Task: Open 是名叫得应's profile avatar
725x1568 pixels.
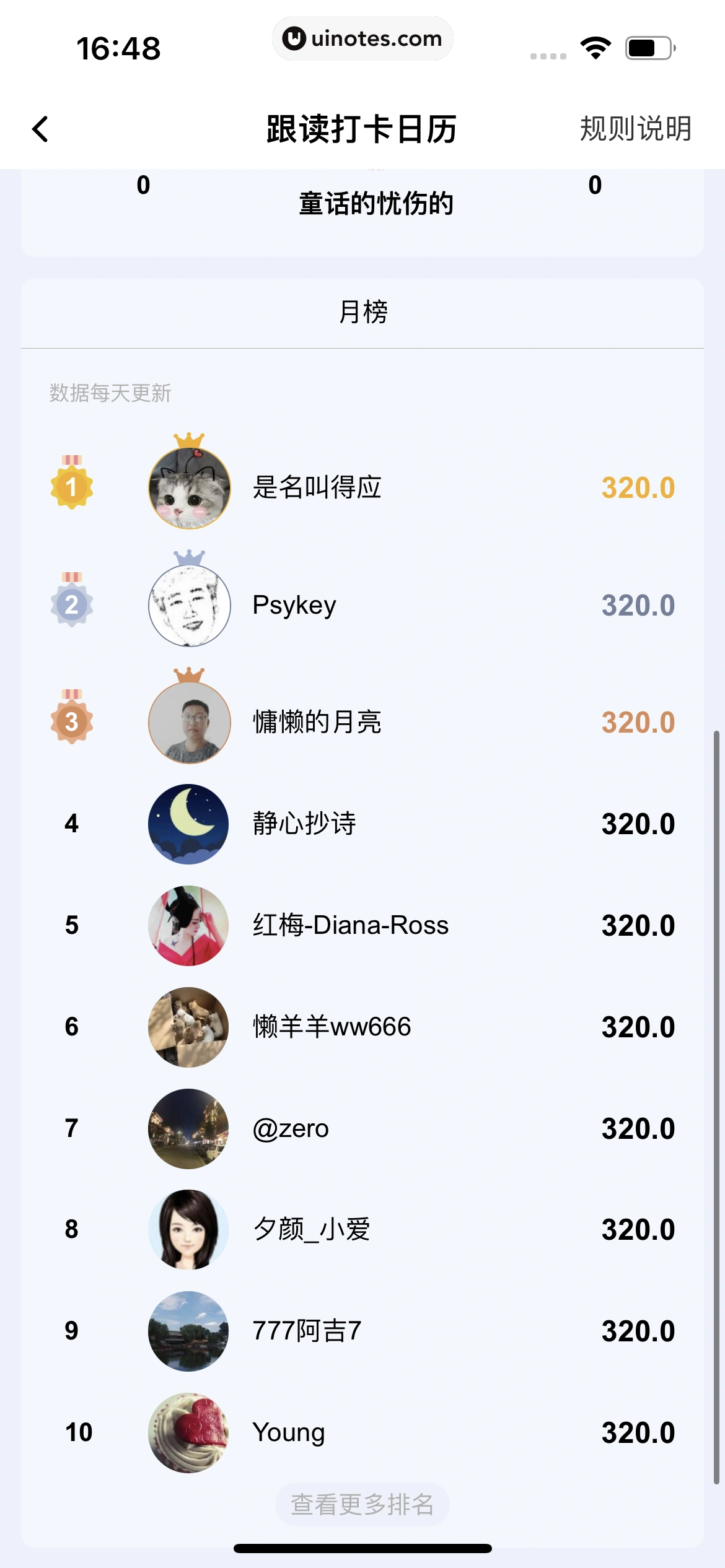Action: 189,489
